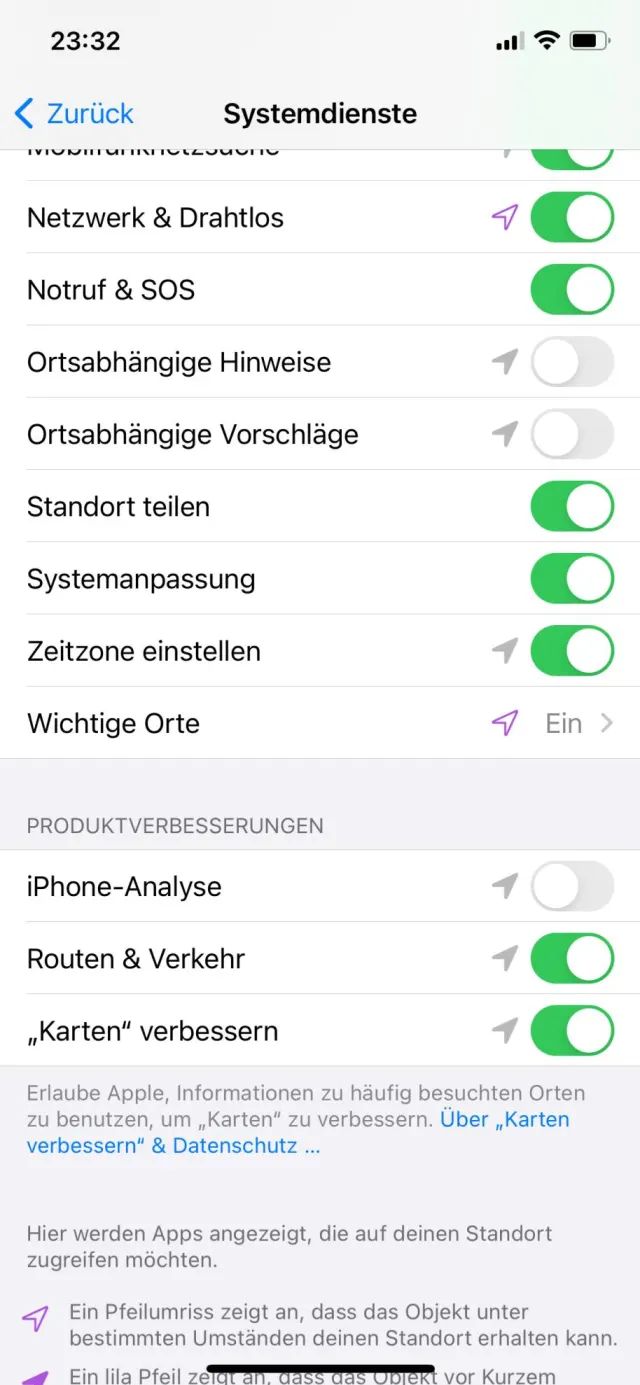Screen dimensions: 640x1385
Task: Disable the Notruf & SOS switch
Action: [x=571, y=290]
